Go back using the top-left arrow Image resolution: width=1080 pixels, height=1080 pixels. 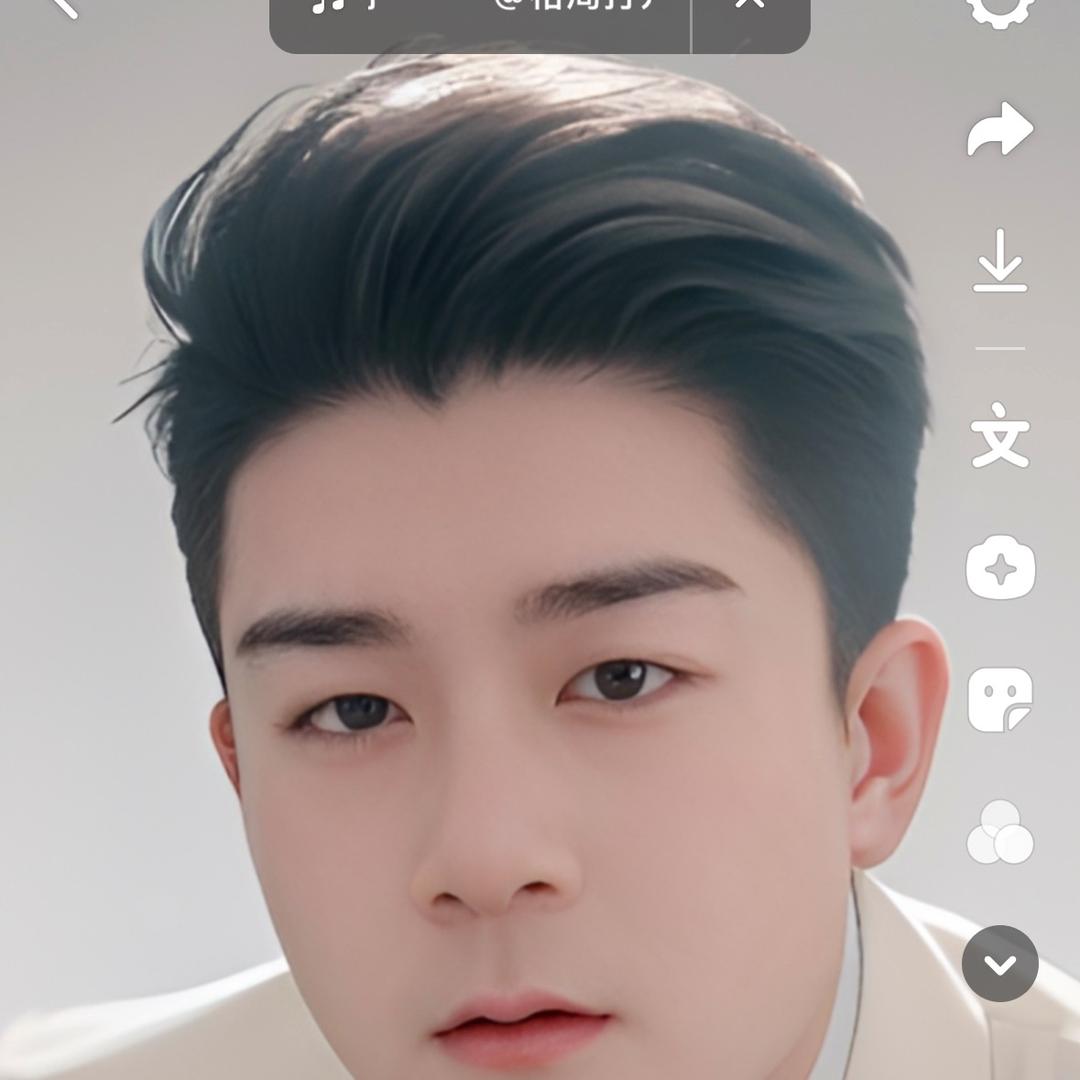point(64,6)
